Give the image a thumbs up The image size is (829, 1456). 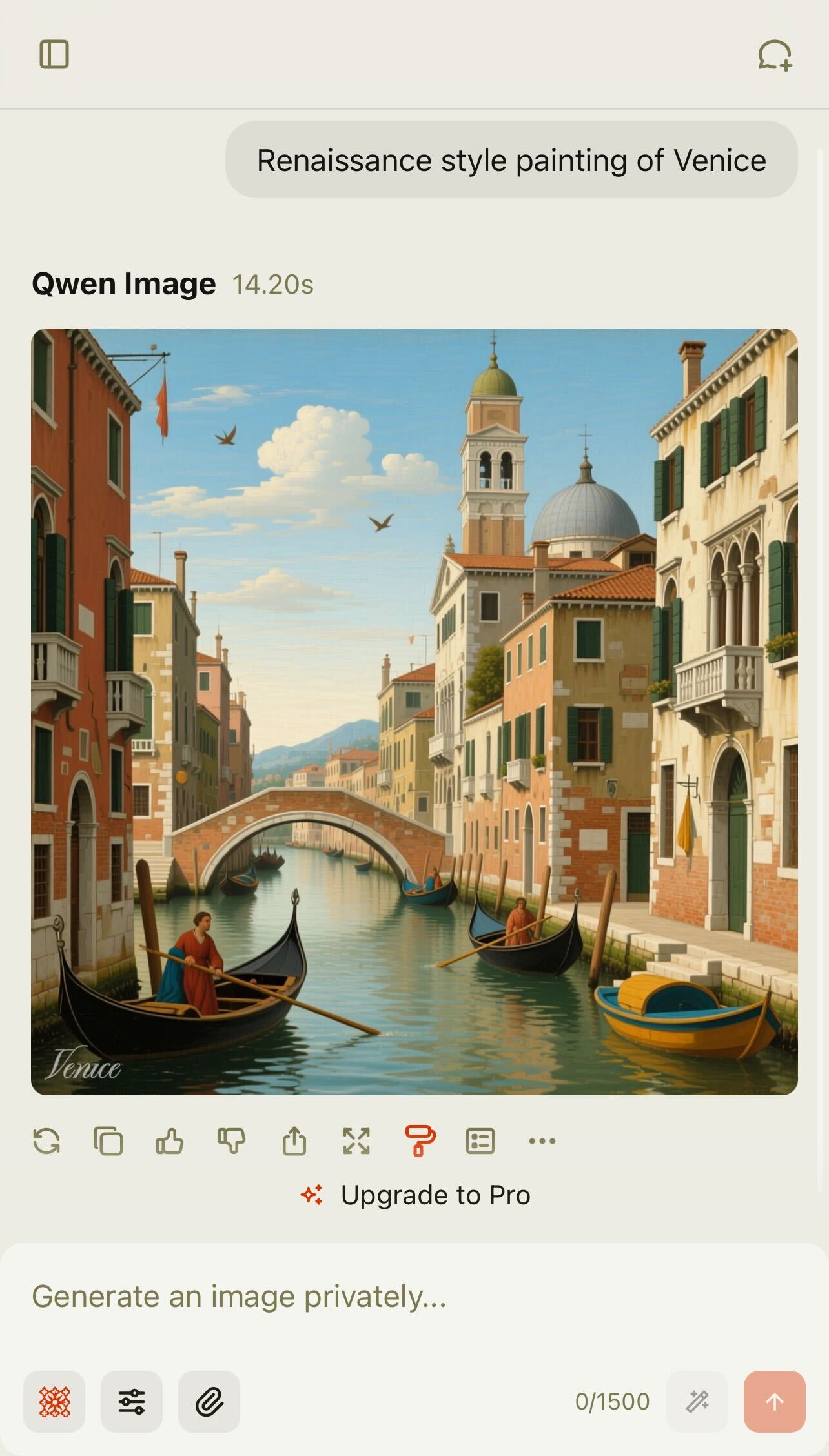click(x=170, y=1141)
